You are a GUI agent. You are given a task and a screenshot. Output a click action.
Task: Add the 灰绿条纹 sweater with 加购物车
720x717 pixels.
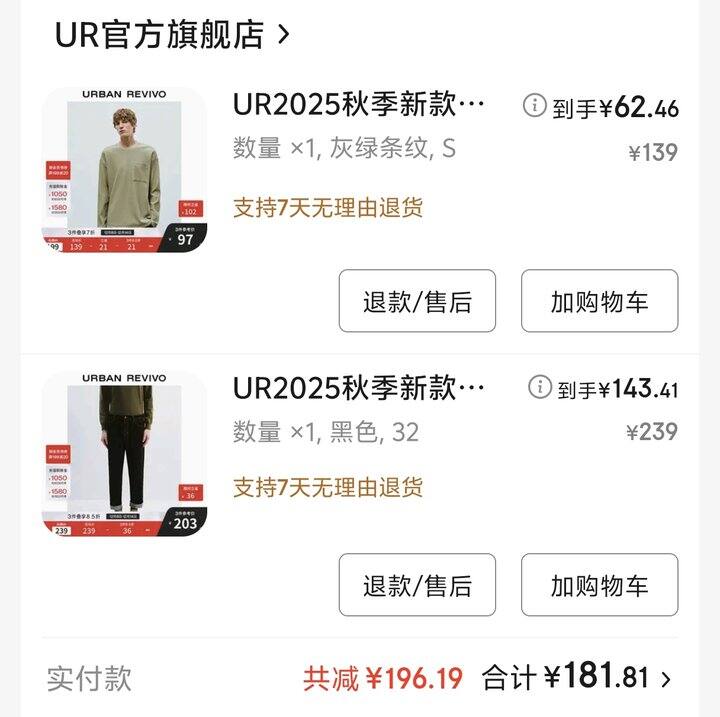[599, 301]
